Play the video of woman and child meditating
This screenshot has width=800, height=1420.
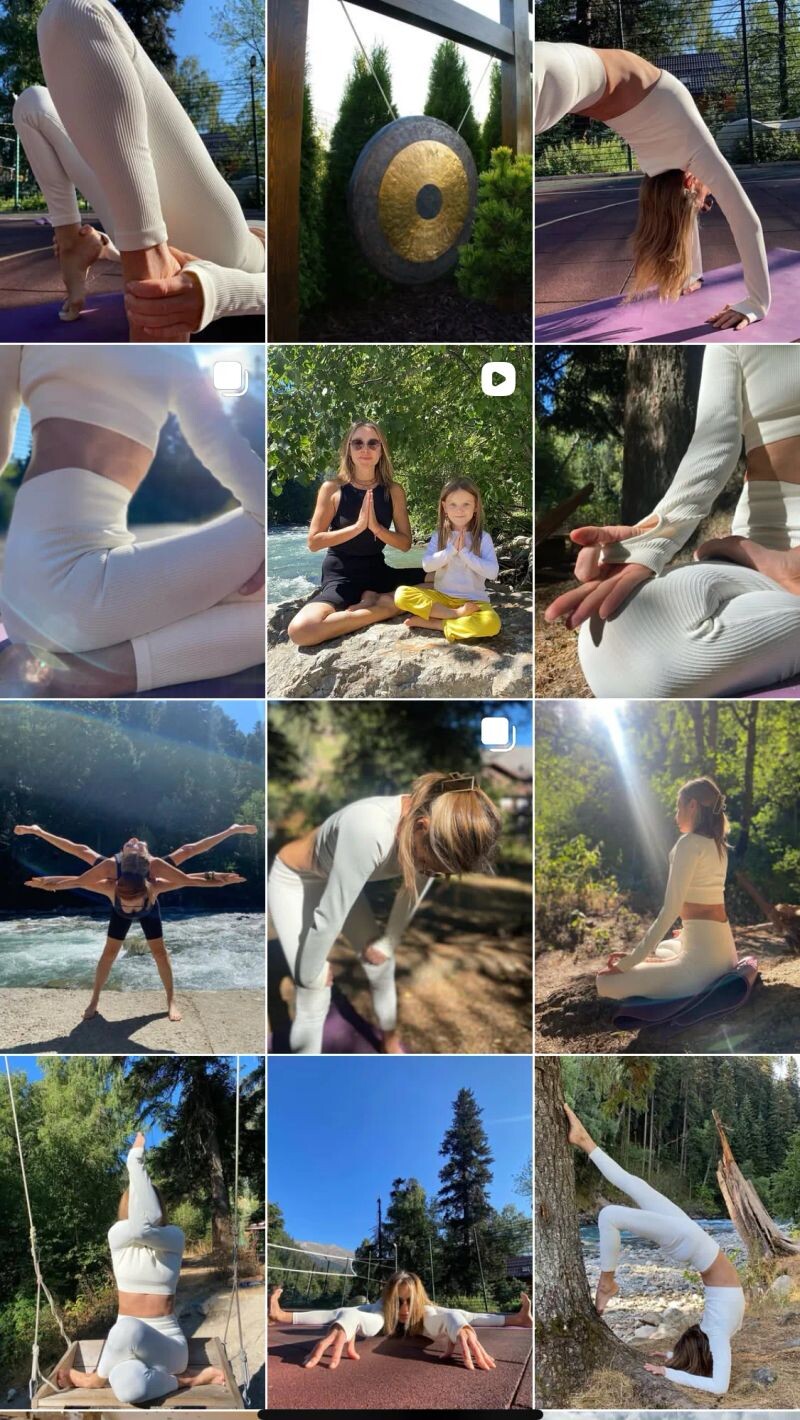tap(399, 521)
